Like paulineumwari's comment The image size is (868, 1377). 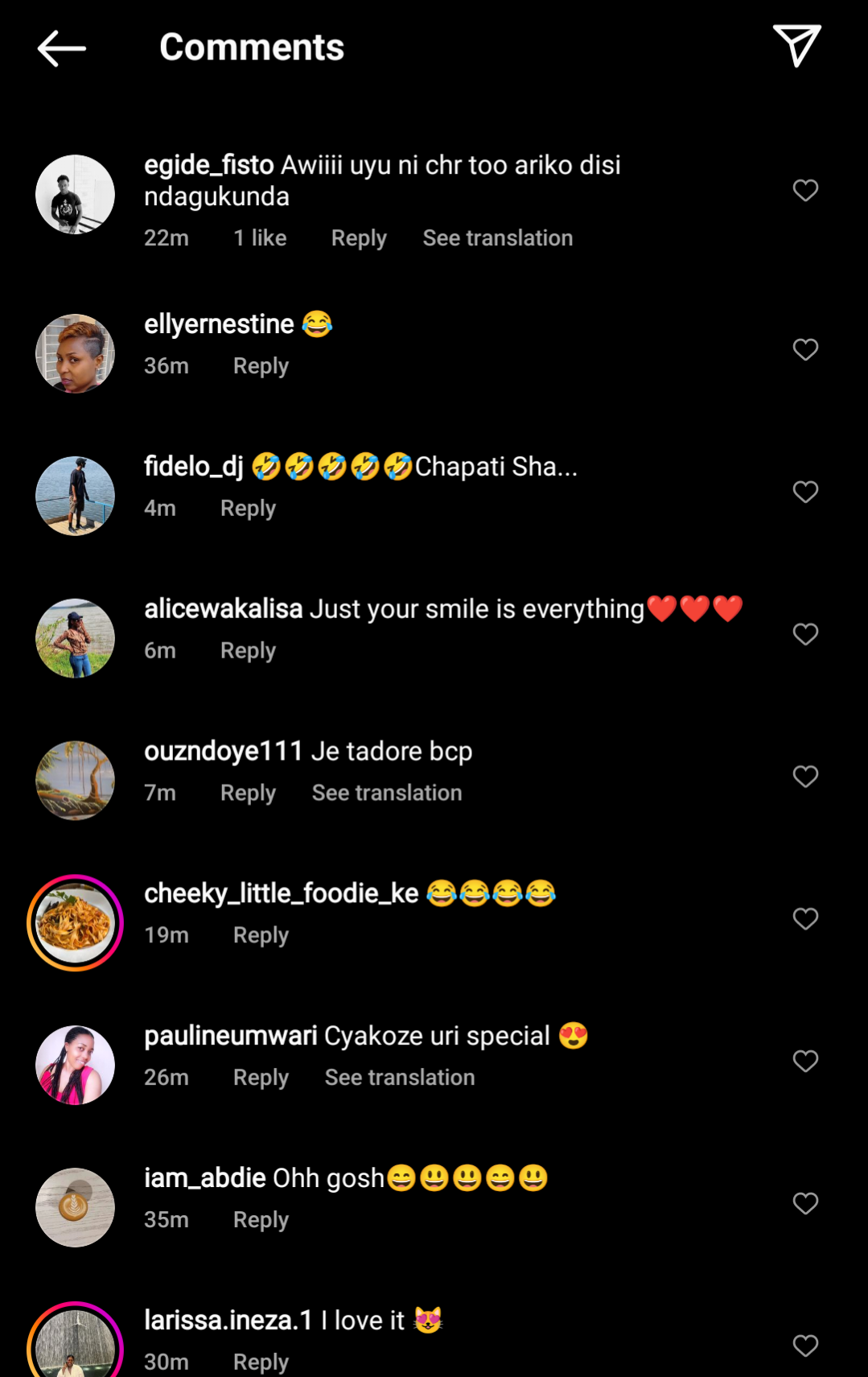(x=805, y=1062)
